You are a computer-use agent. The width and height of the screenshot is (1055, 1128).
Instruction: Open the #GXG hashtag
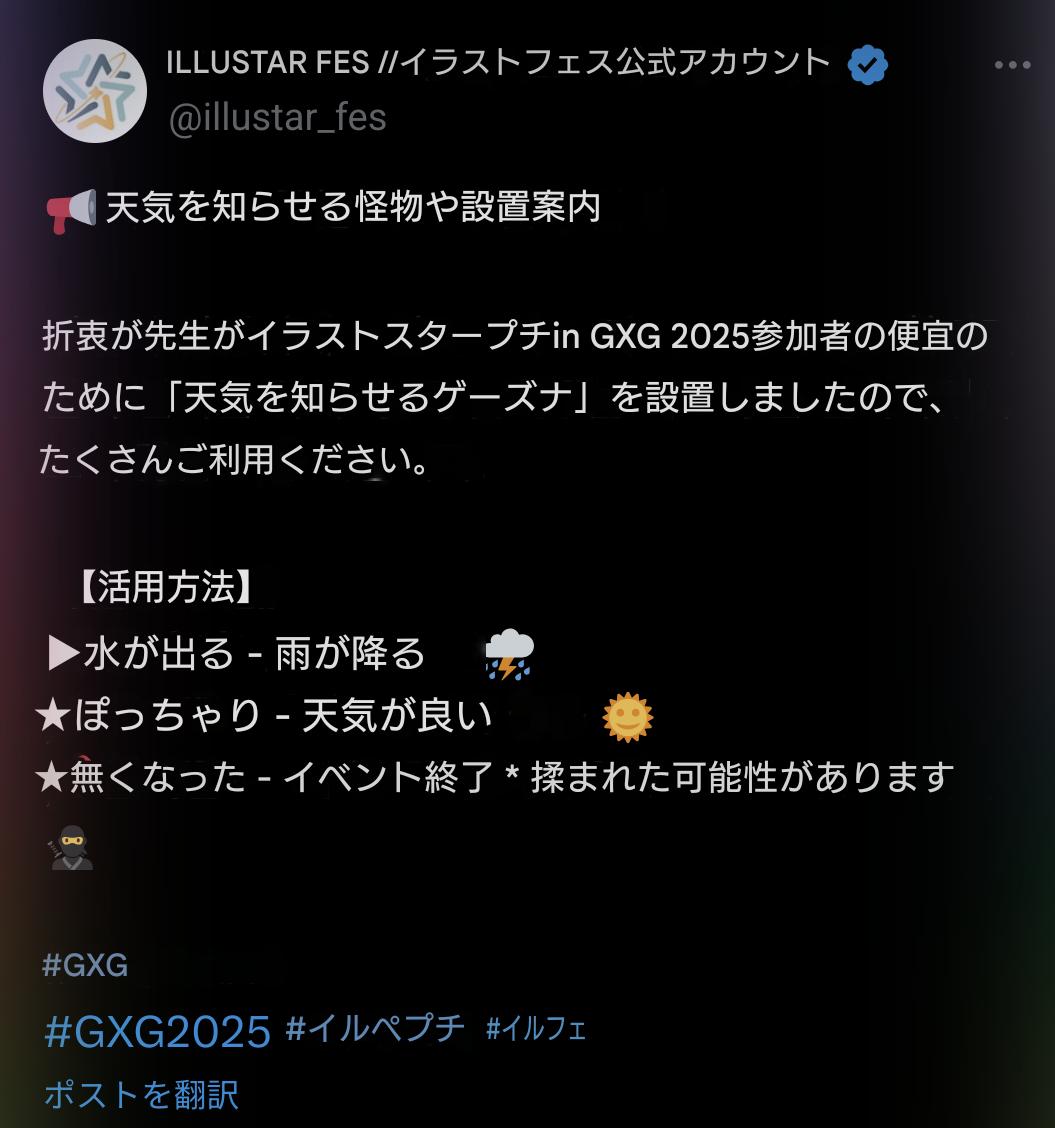click(86, 965)
